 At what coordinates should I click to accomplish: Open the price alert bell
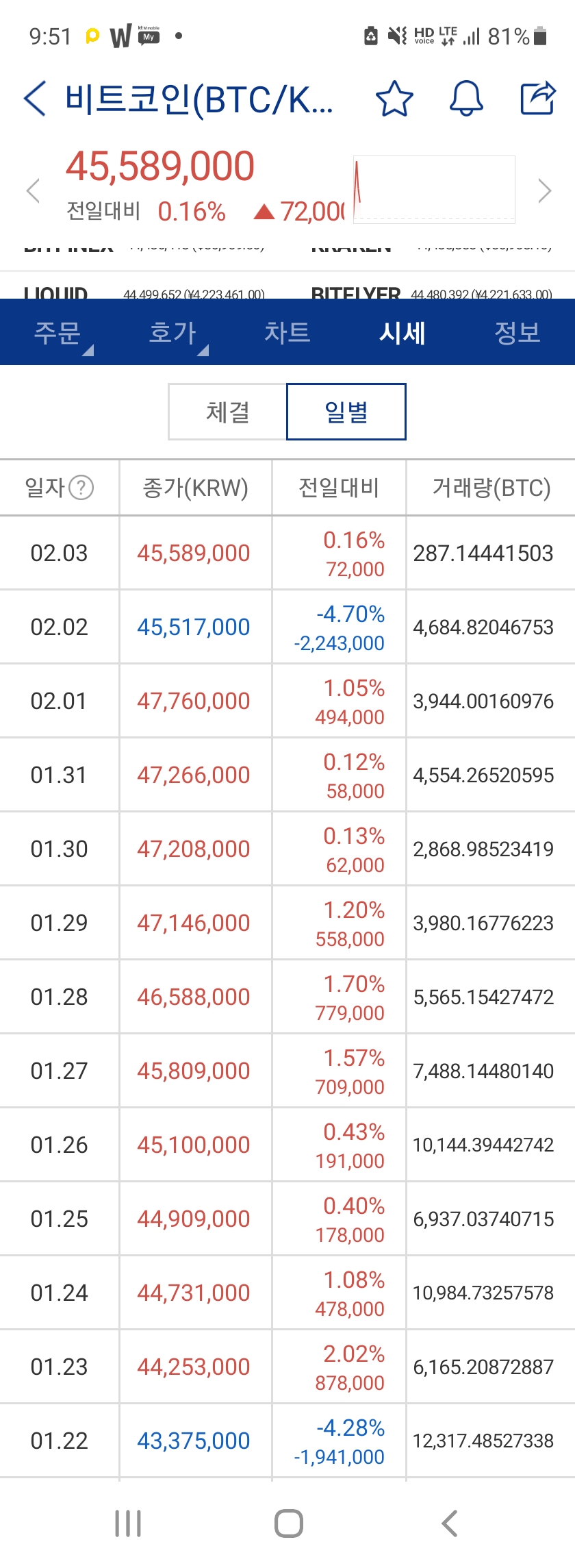(x=466, y=99)
